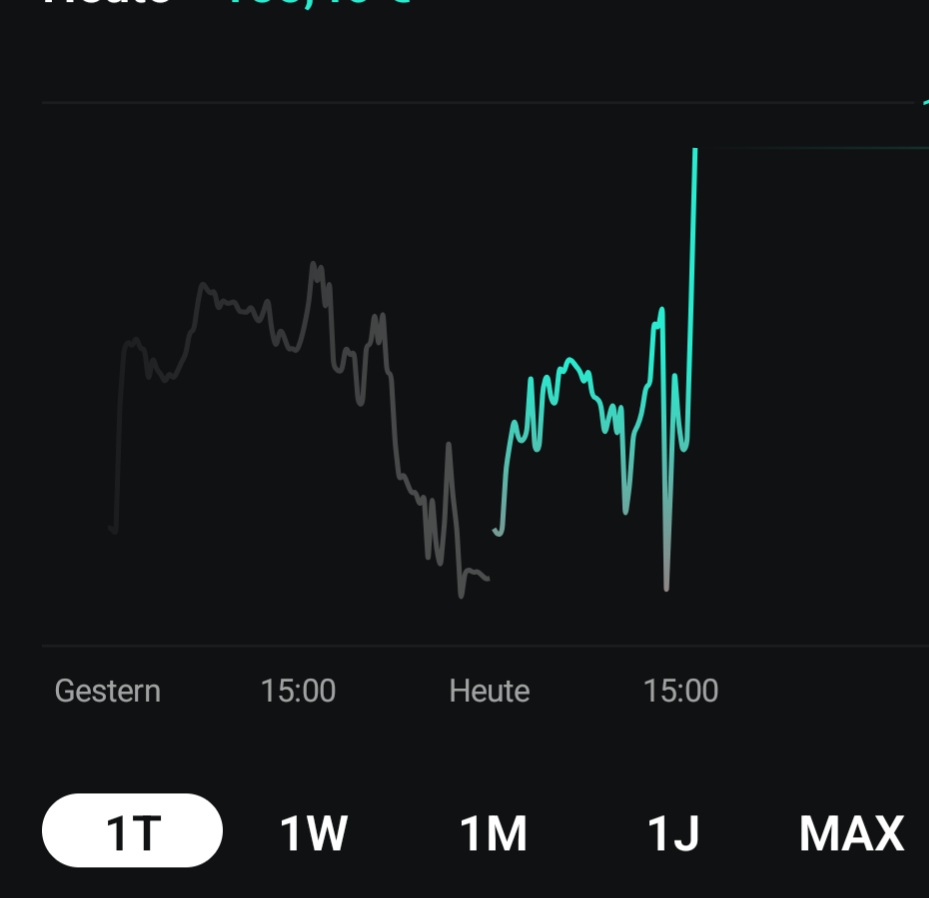Image resolution: width=929 pixels, height=898 pixels.
Task: View the MAX time range
Action: pos(851,832)
